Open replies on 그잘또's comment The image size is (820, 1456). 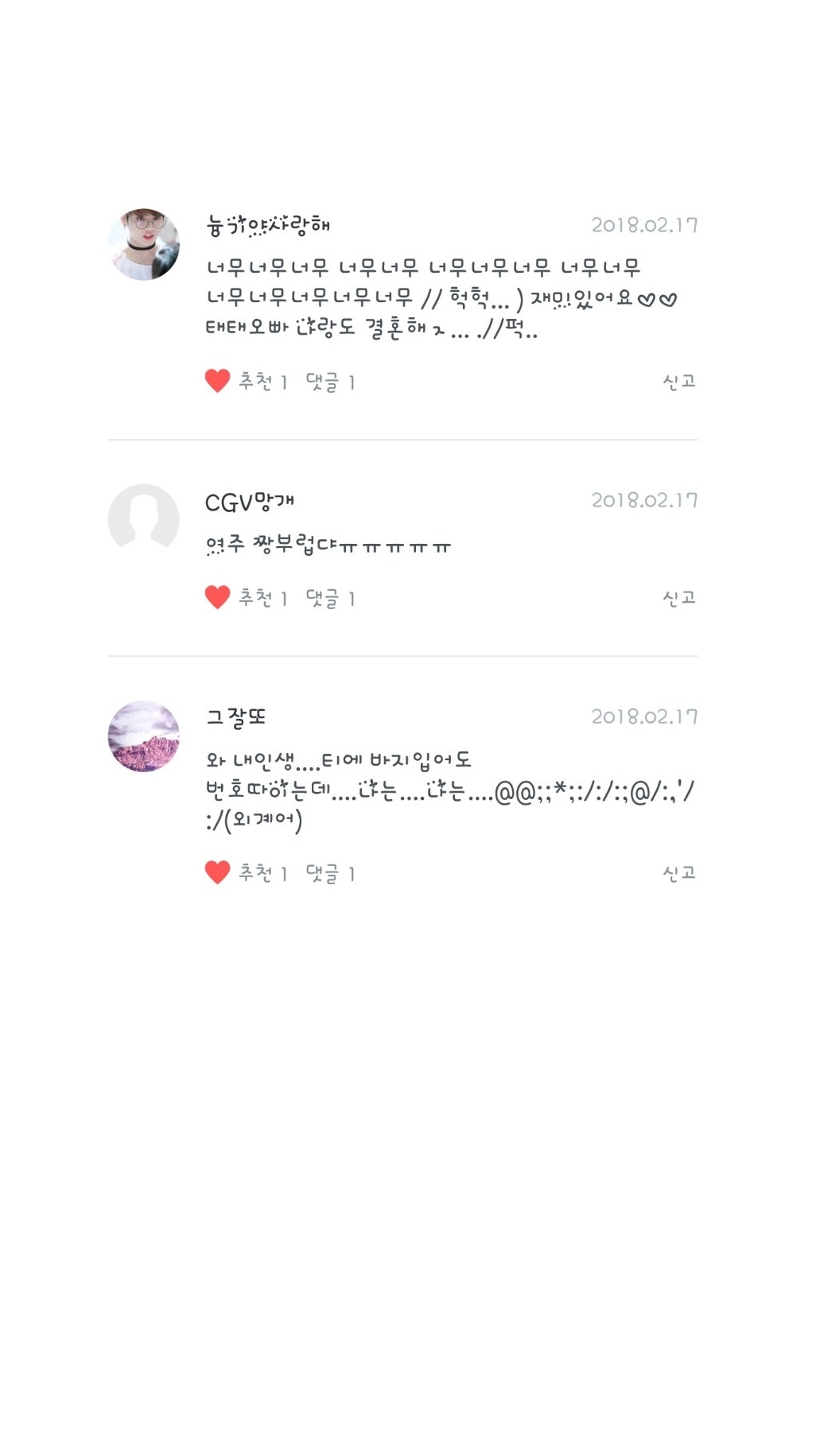point(330,874)
